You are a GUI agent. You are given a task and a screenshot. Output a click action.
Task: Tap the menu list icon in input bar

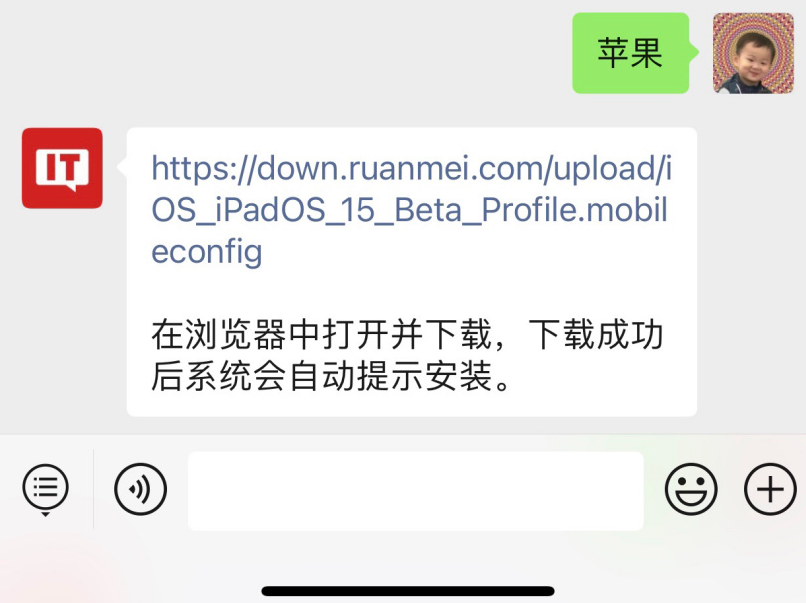tap(46, 488)
